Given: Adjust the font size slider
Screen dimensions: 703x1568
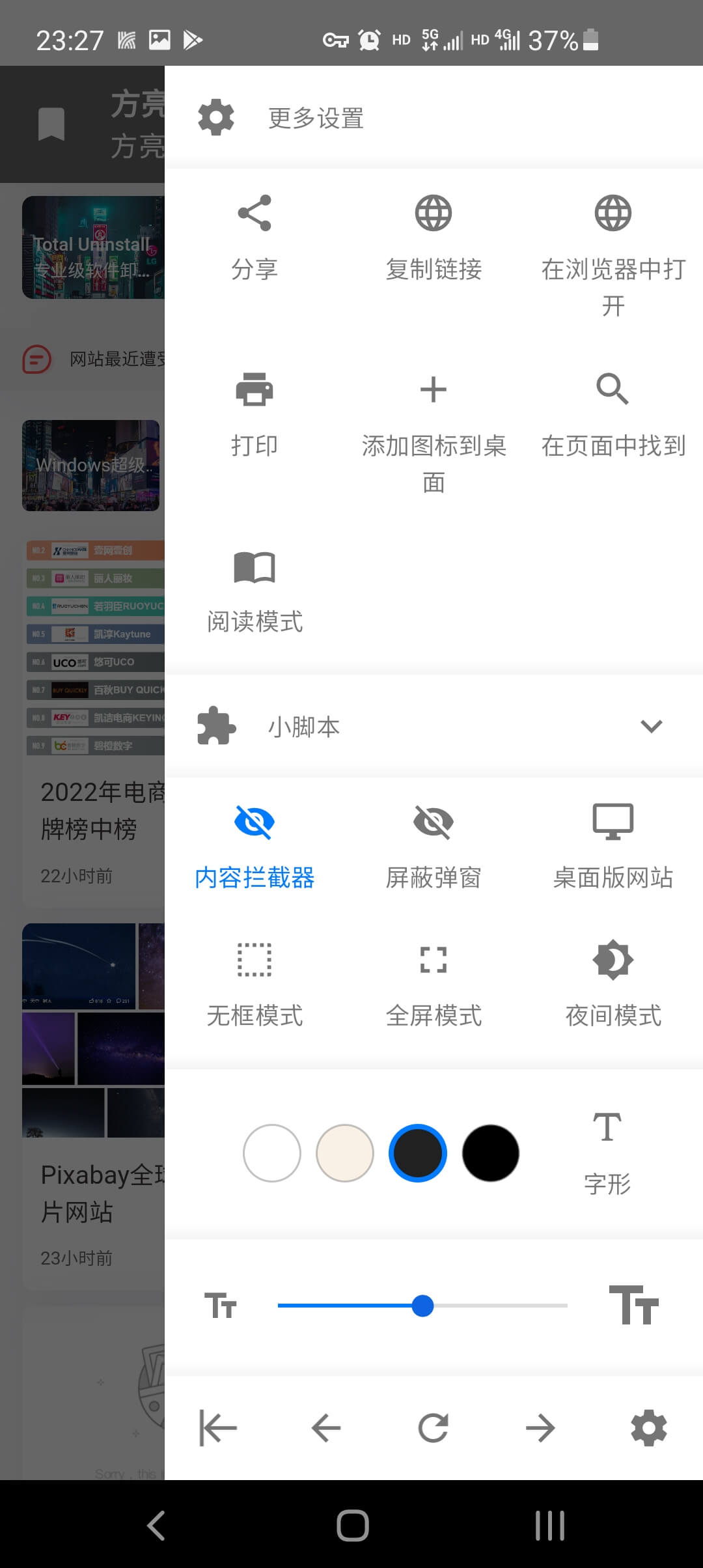Looking at the screenshot, I should coord(423,1306).
